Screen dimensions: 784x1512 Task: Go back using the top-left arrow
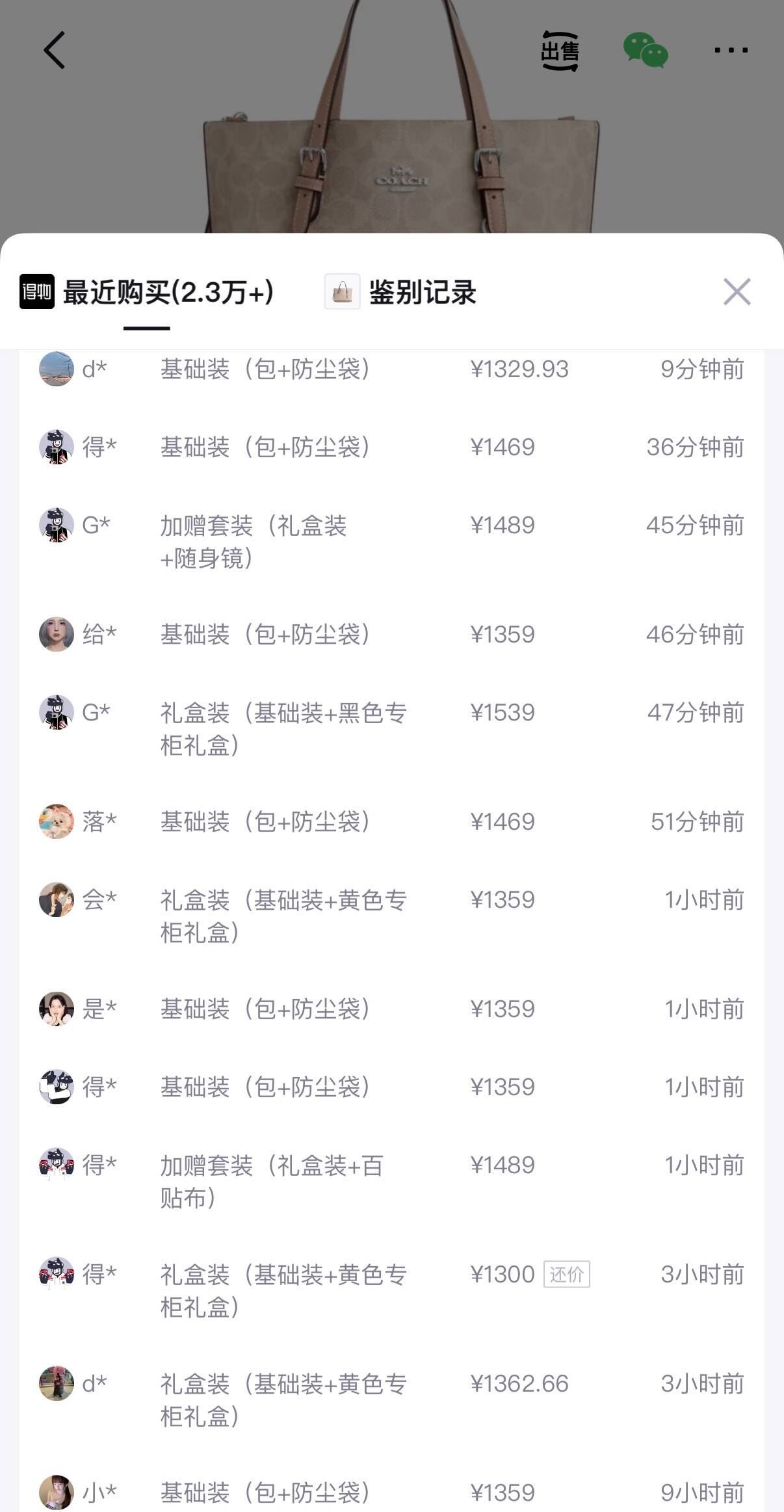coord(55,50)
